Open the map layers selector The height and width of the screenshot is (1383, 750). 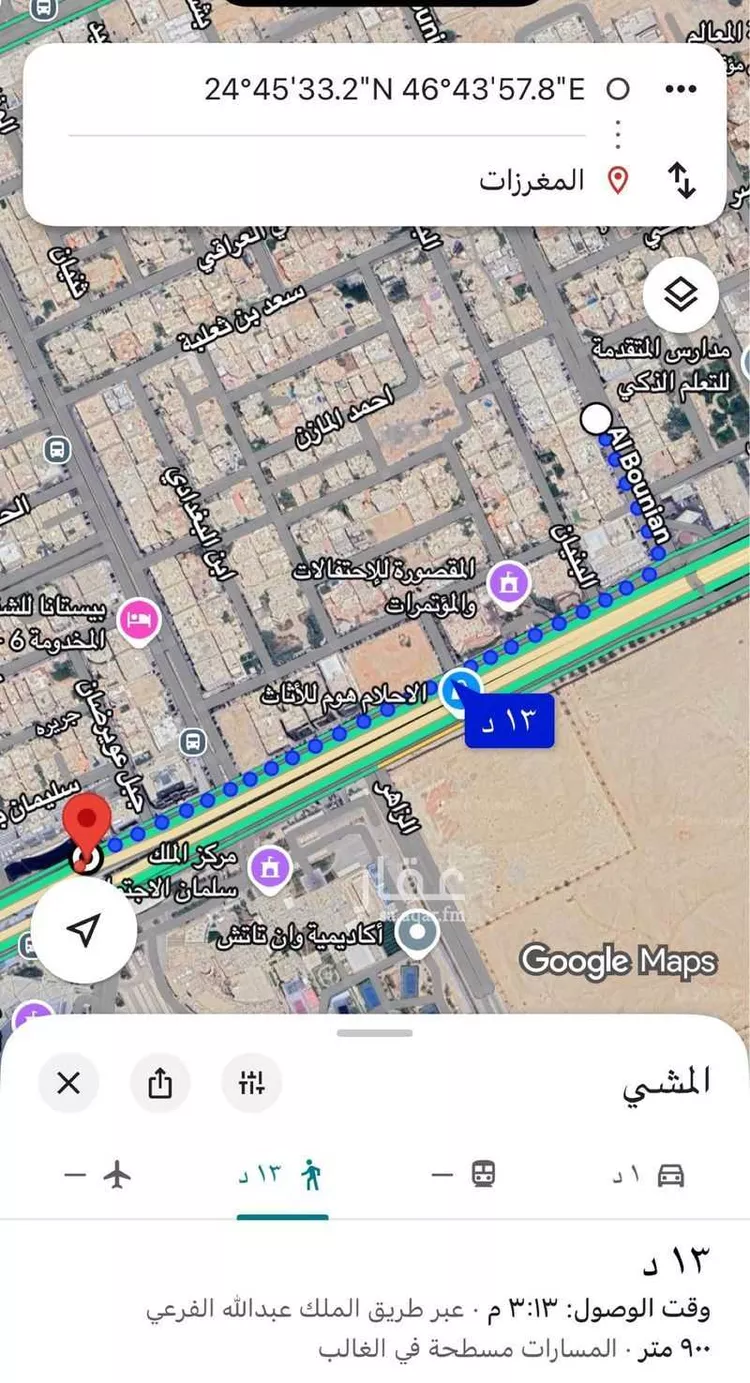click(x=681, y=295)
